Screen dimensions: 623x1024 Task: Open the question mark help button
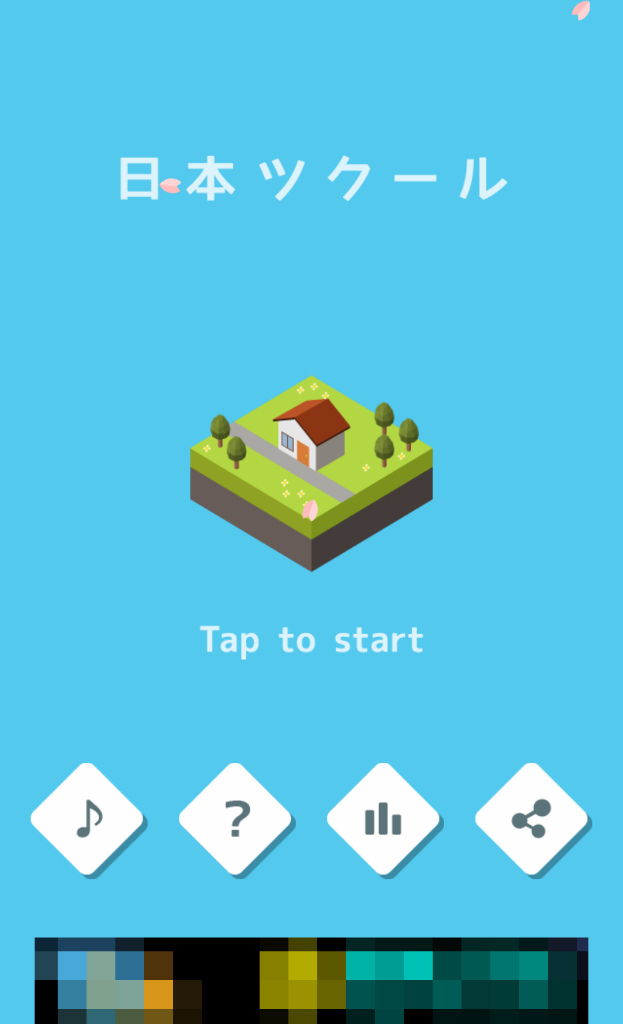(x=235, y=819)
